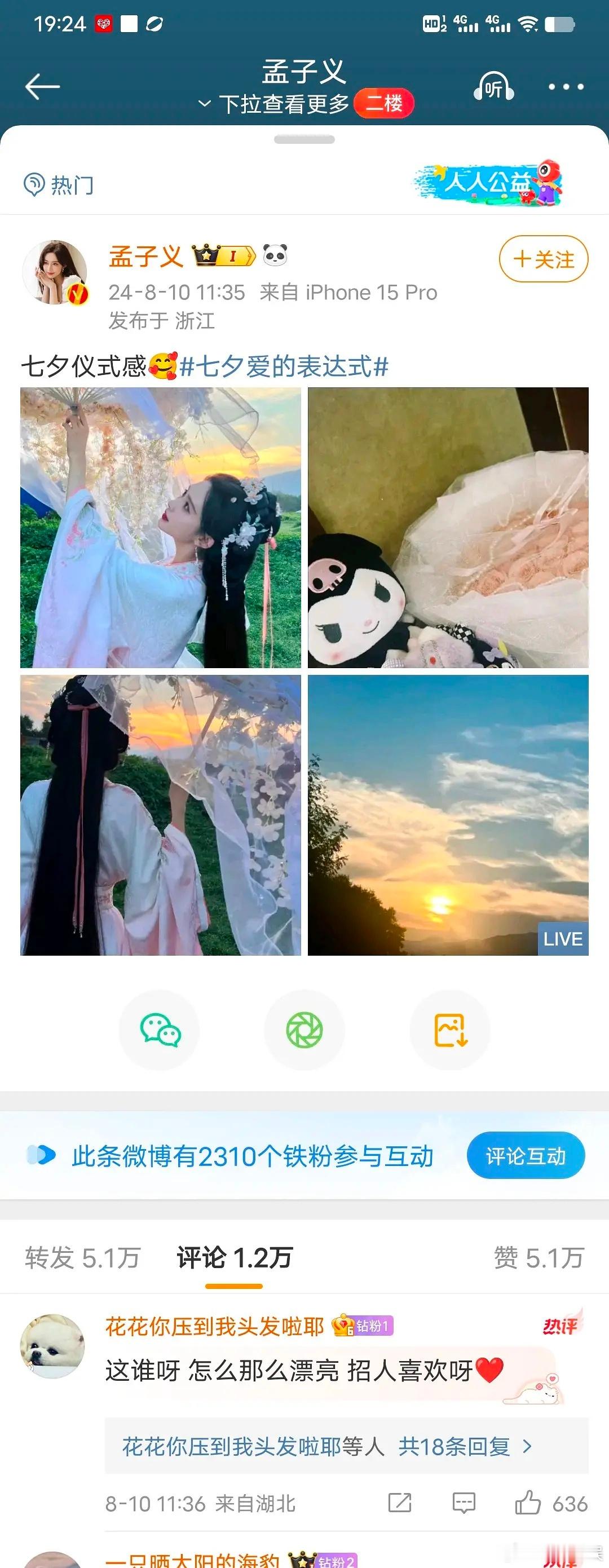This screenshot has height=1568, width=609.
Task: Open the green Moments share icon
Action: pos(304,1028)
